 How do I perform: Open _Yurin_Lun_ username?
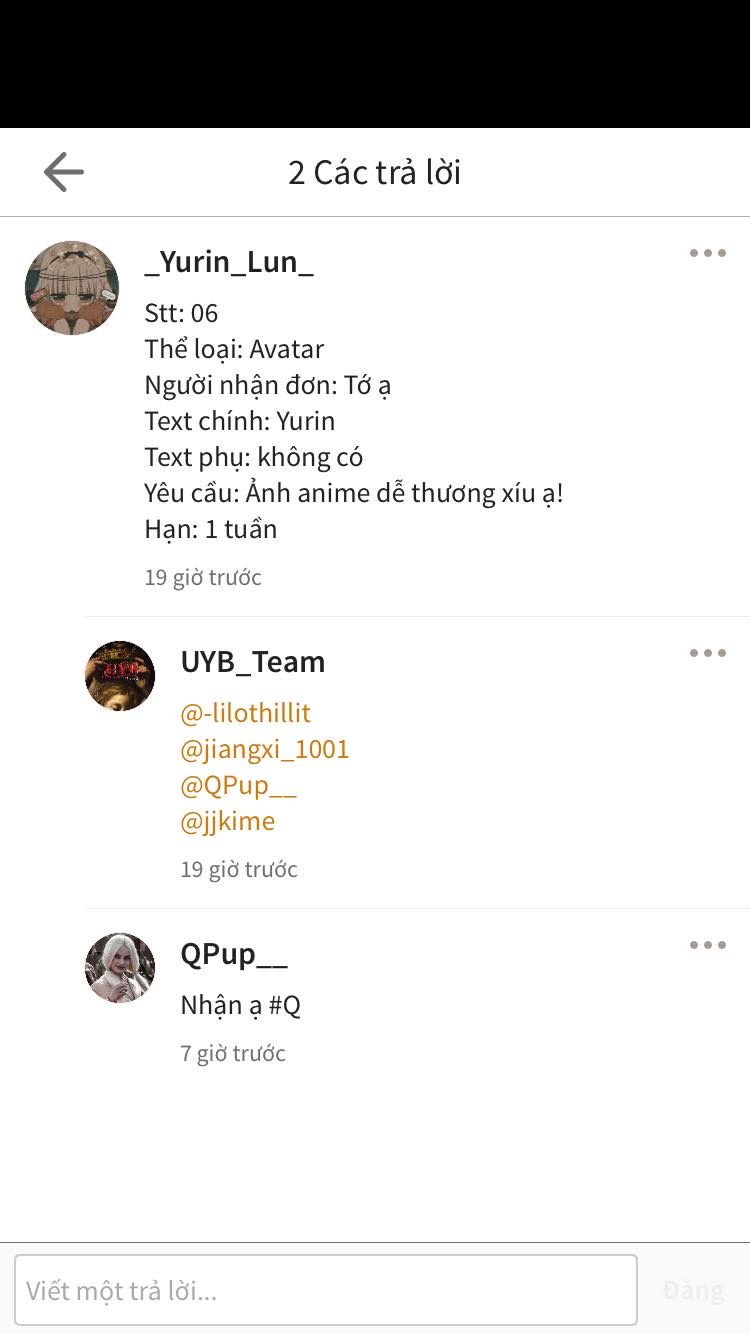[229, 262]
